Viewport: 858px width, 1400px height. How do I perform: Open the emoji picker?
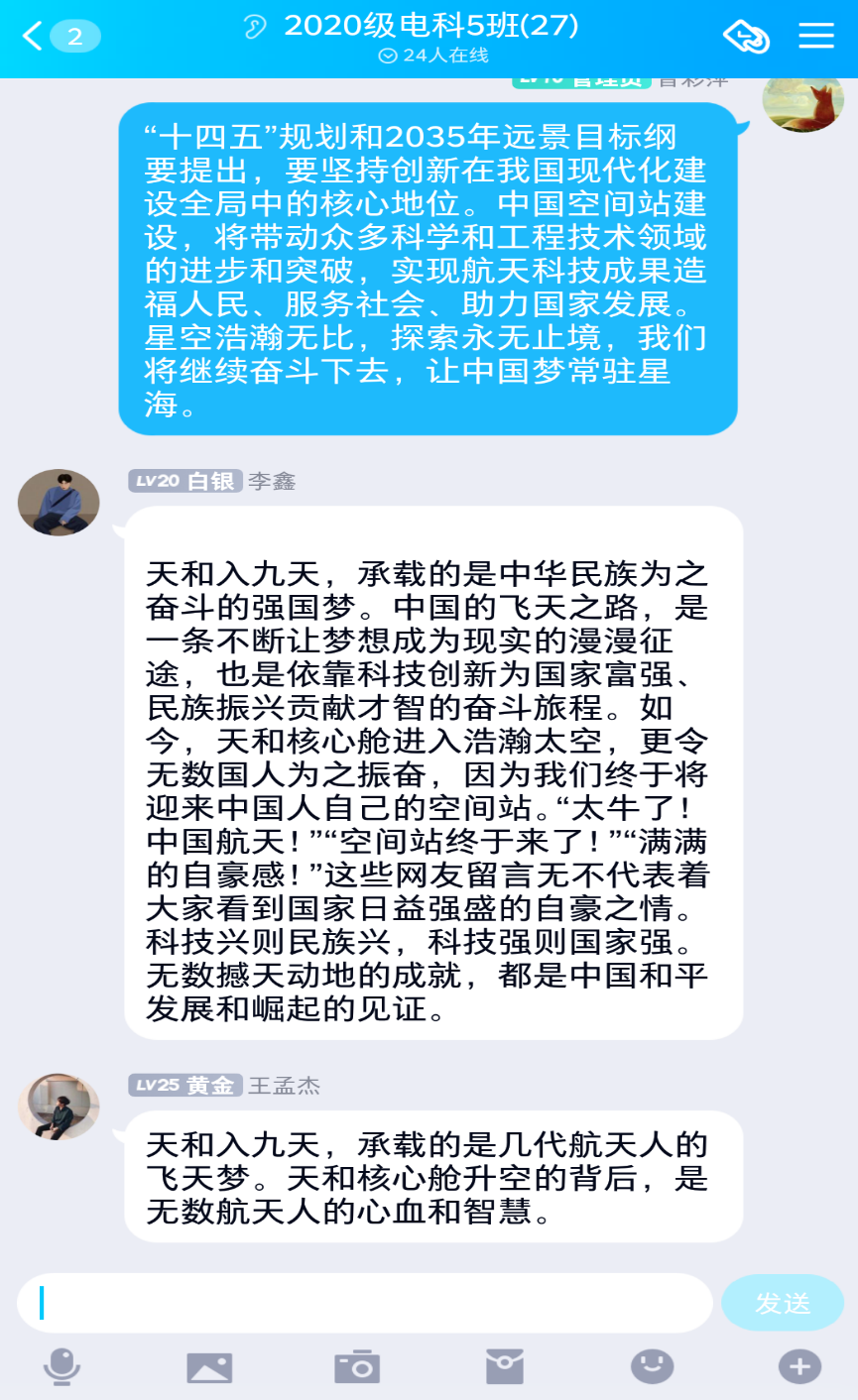pyautogui.click(x=652, y=1367)
